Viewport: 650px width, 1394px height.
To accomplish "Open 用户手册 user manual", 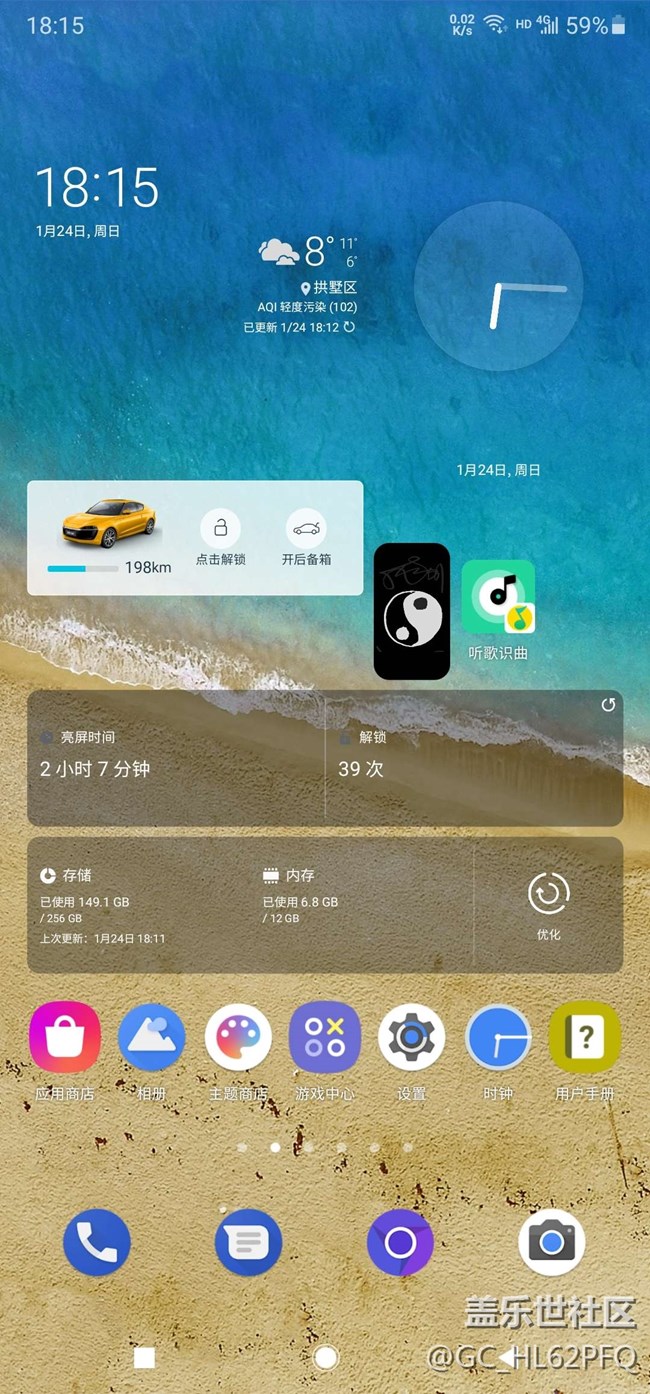I will 584,1038.
